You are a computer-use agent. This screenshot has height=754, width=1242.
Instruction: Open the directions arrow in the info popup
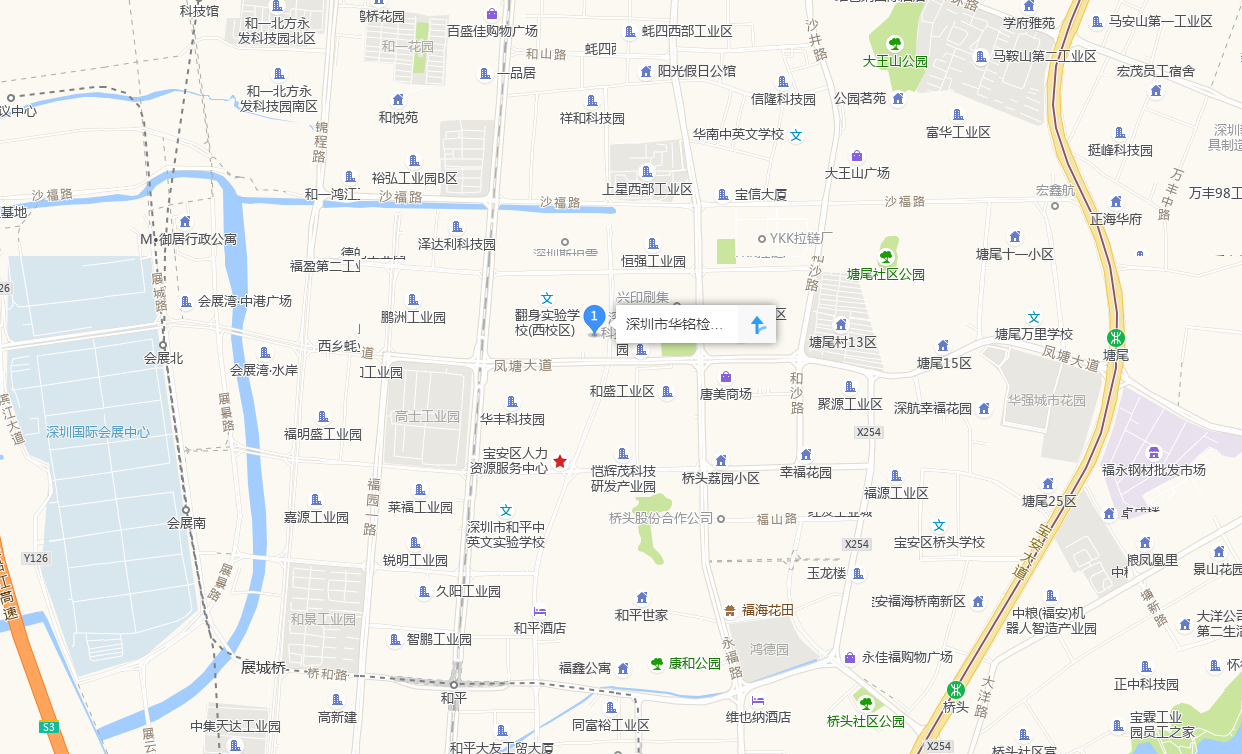(x=757, y=324)
